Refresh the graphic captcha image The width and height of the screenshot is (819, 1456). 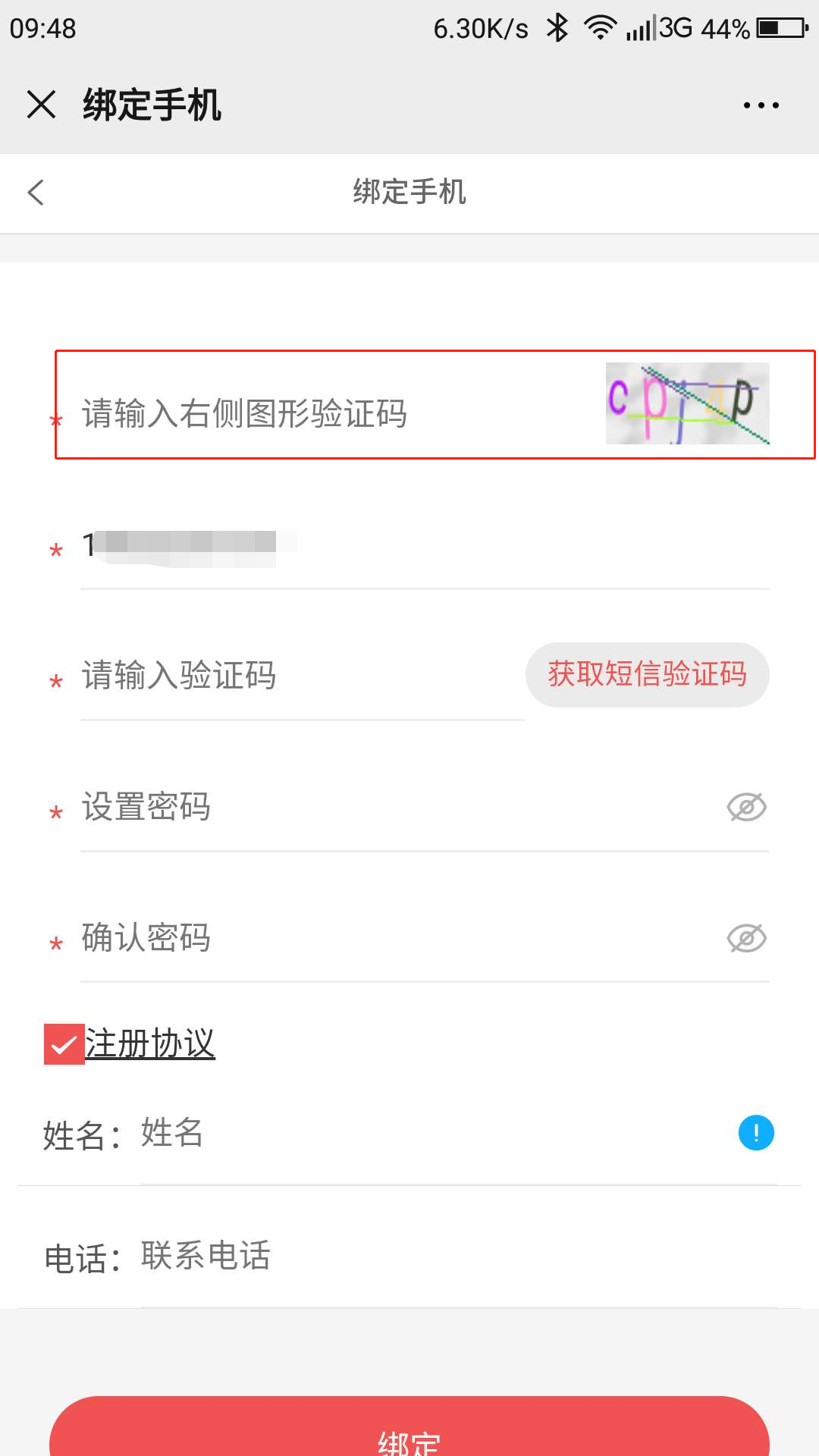(x=687, y=403)
